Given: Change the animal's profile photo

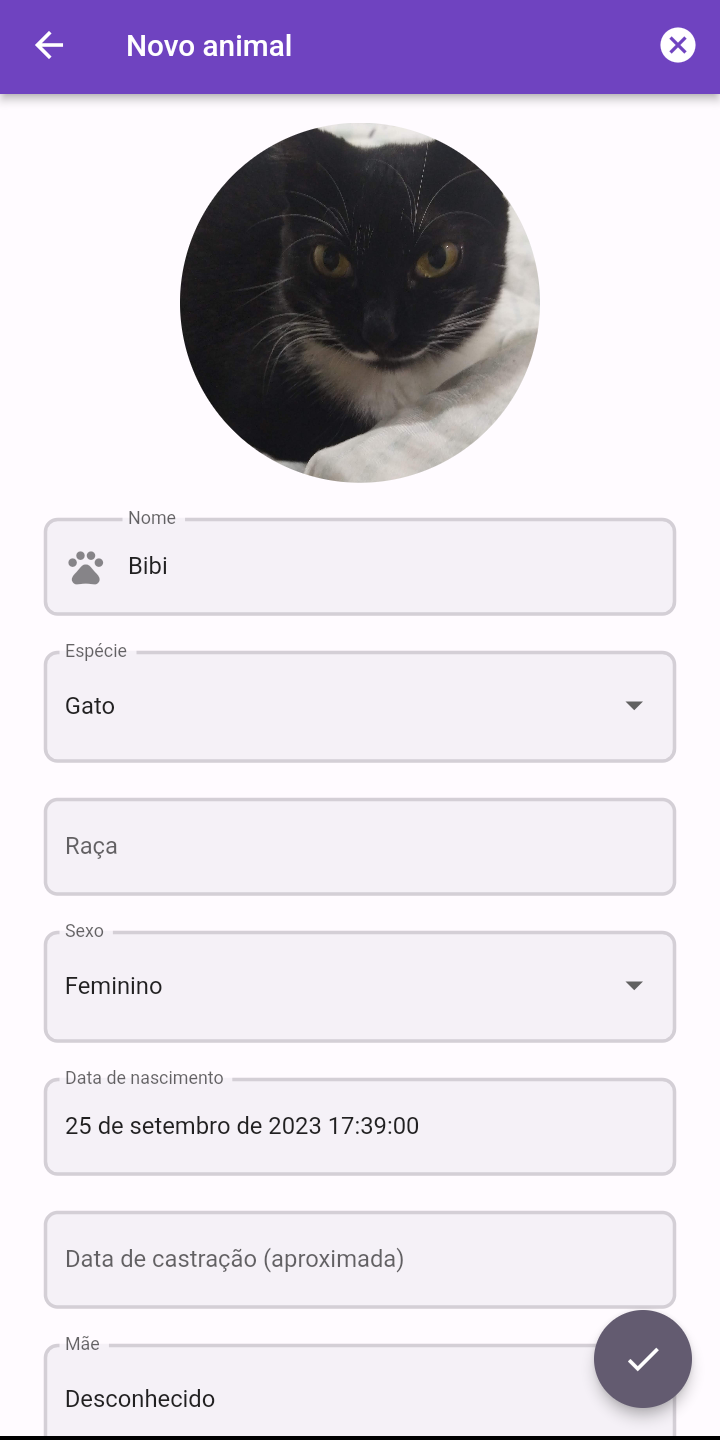Looking at the screenshot, I should (x=360, y=303).
